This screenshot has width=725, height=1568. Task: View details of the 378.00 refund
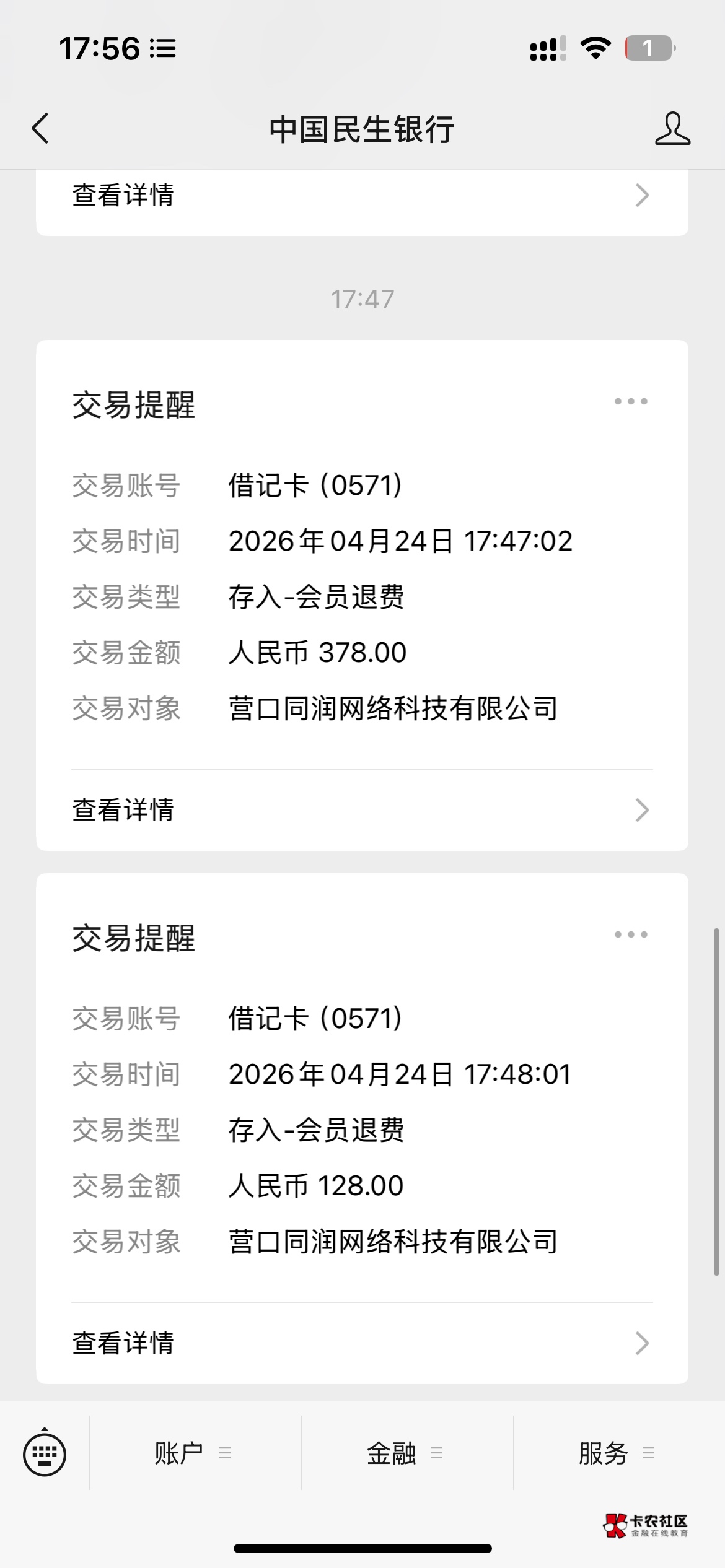pos(362,810)
